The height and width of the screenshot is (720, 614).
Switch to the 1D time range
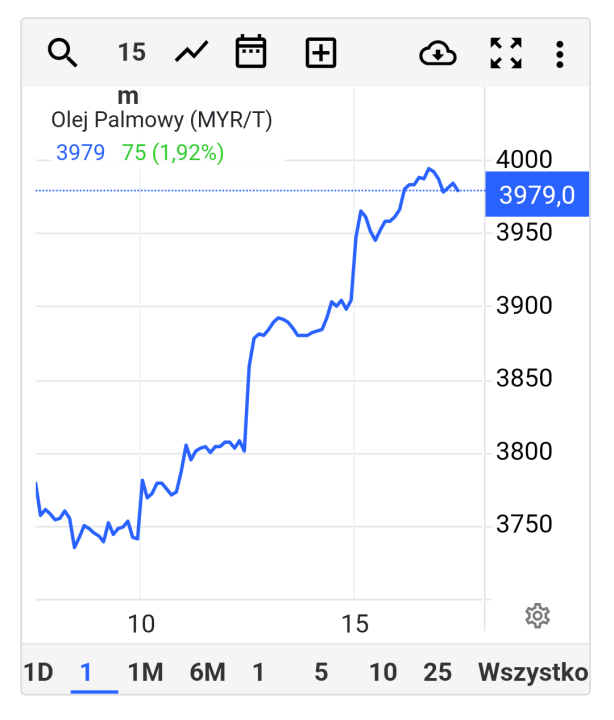(38, 672)
